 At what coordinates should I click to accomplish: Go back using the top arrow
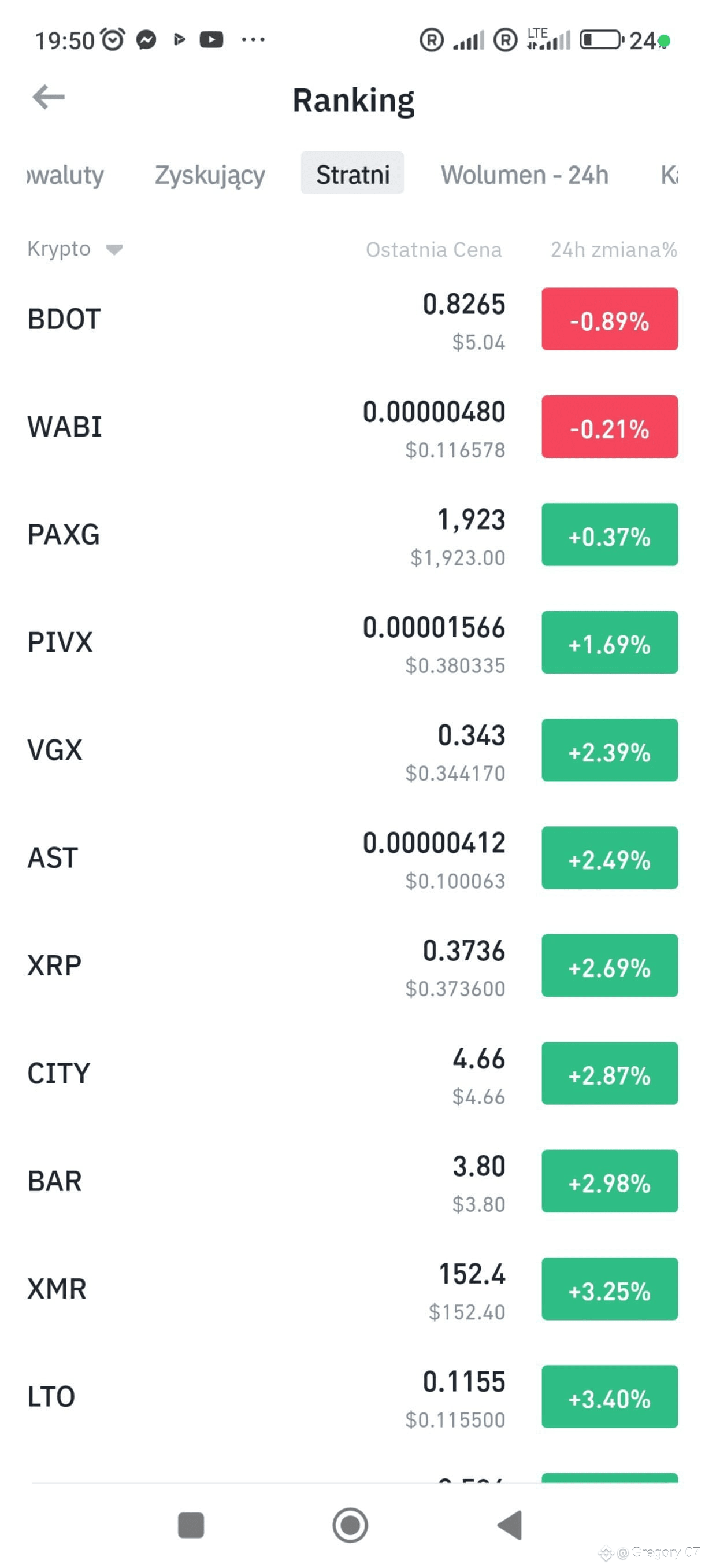pos(48,97)
